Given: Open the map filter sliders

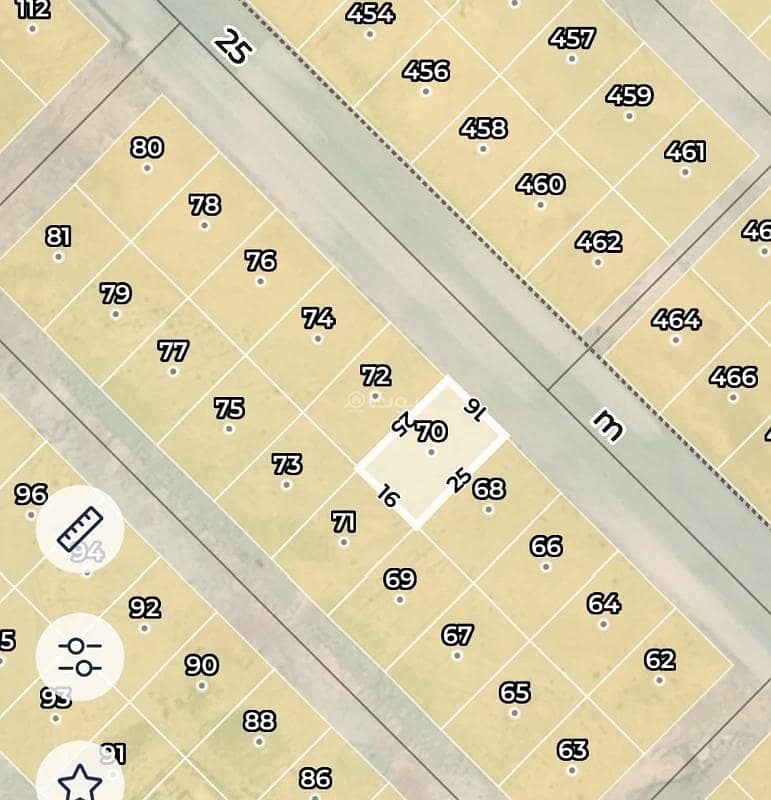Looking at the screenshot, I should 80,657.
